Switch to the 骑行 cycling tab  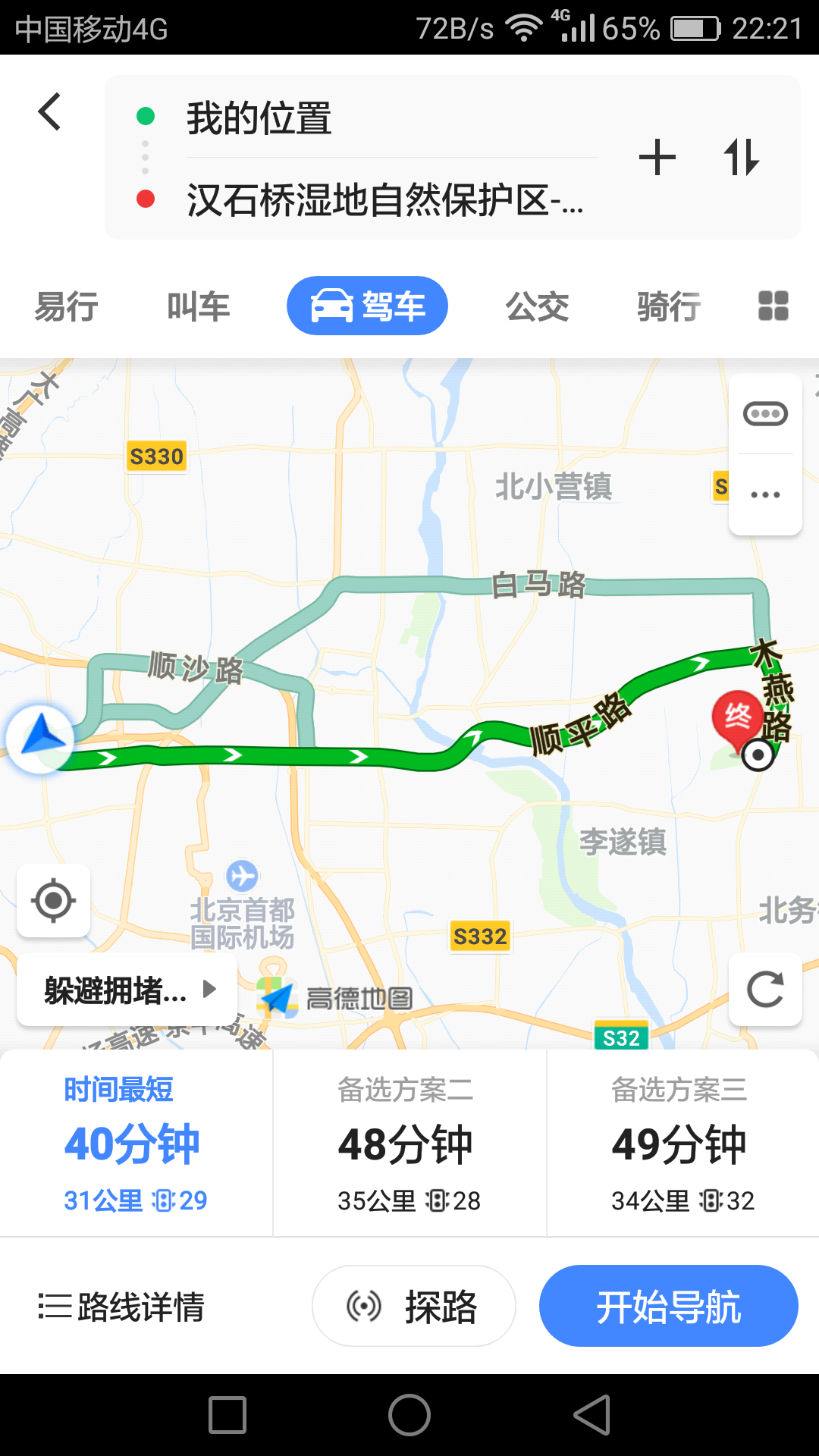669,307
